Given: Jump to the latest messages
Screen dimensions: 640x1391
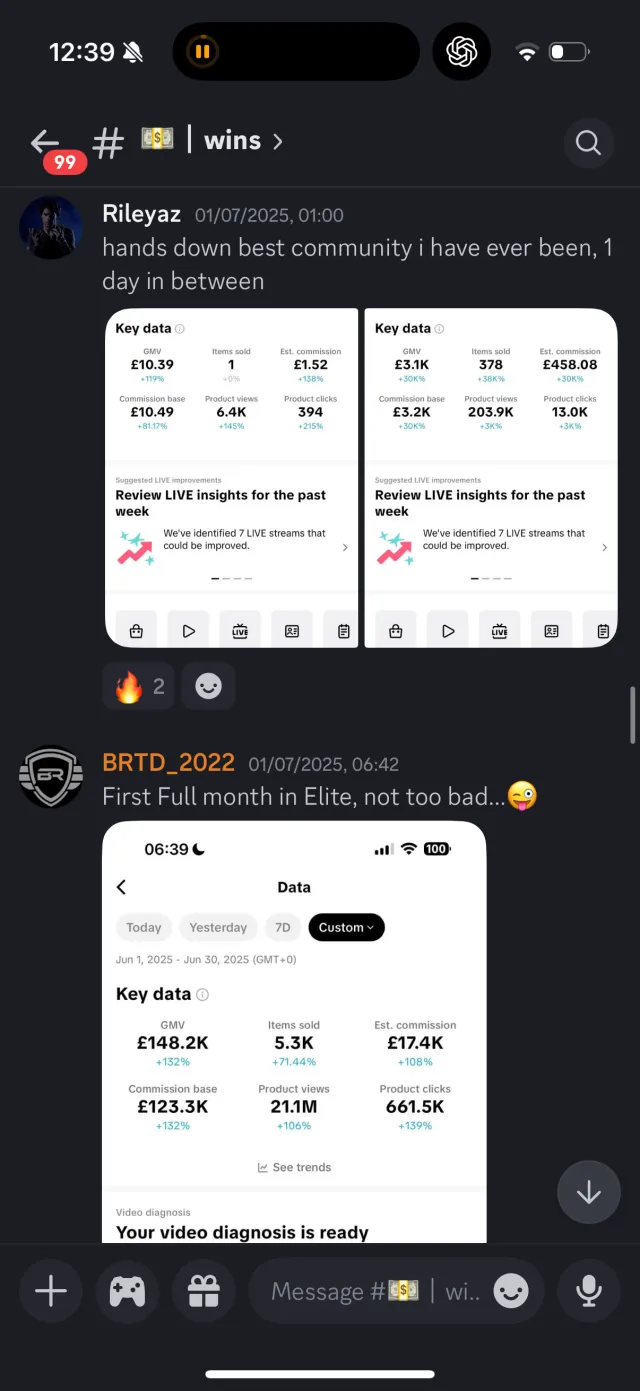Looking at the screenshot, I should tap(588, 1192).
